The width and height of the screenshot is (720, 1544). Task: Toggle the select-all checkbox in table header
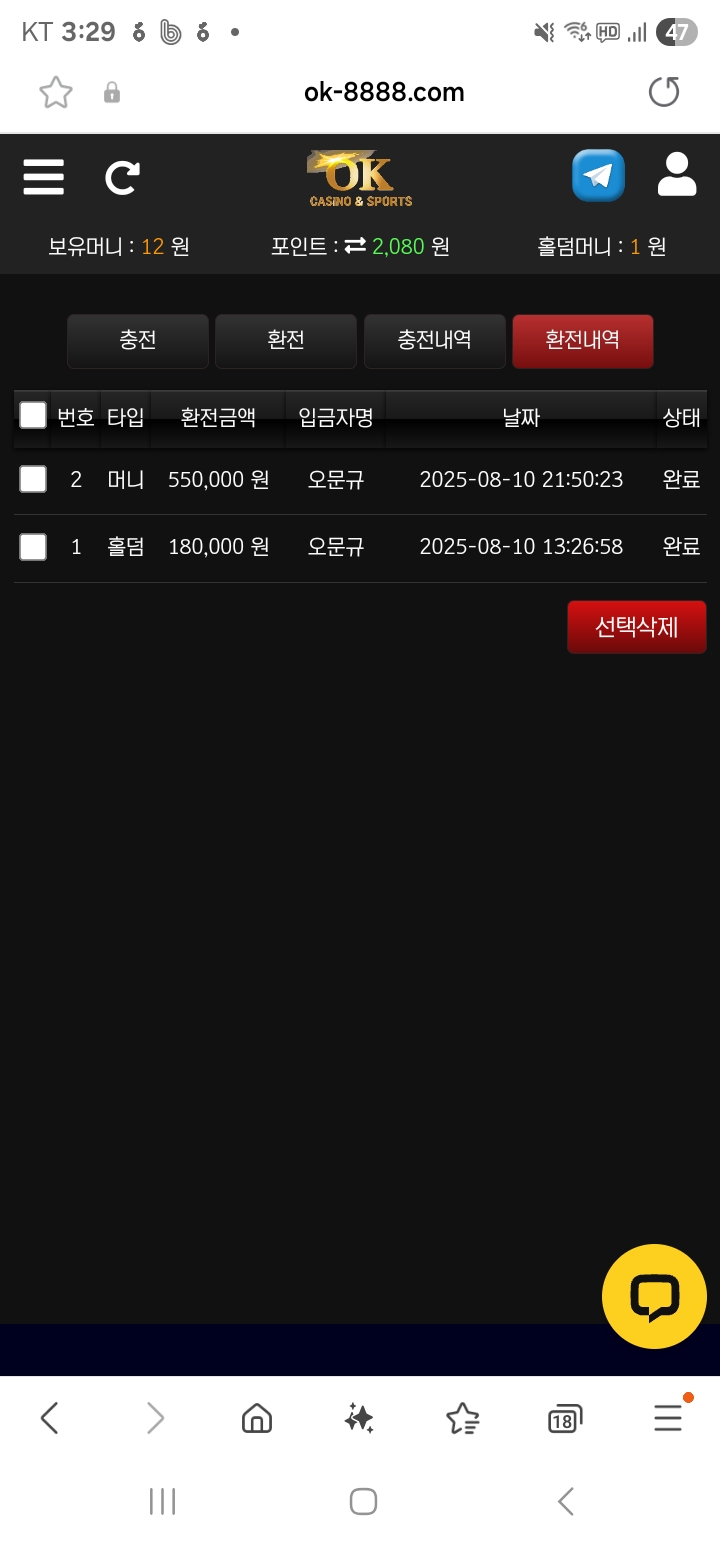[33, 416]
